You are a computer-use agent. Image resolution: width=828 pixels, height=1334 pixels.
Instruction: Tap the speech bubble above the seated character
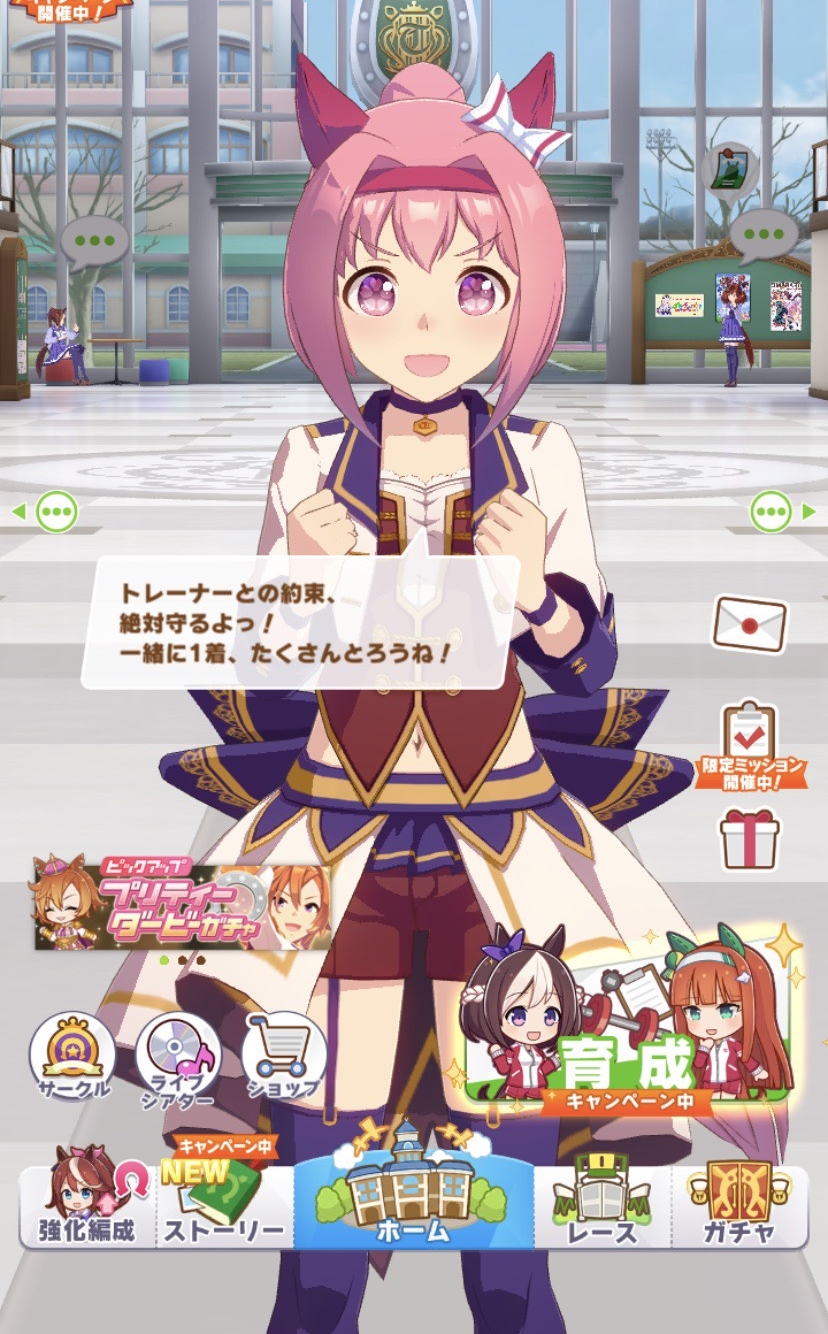94,241
